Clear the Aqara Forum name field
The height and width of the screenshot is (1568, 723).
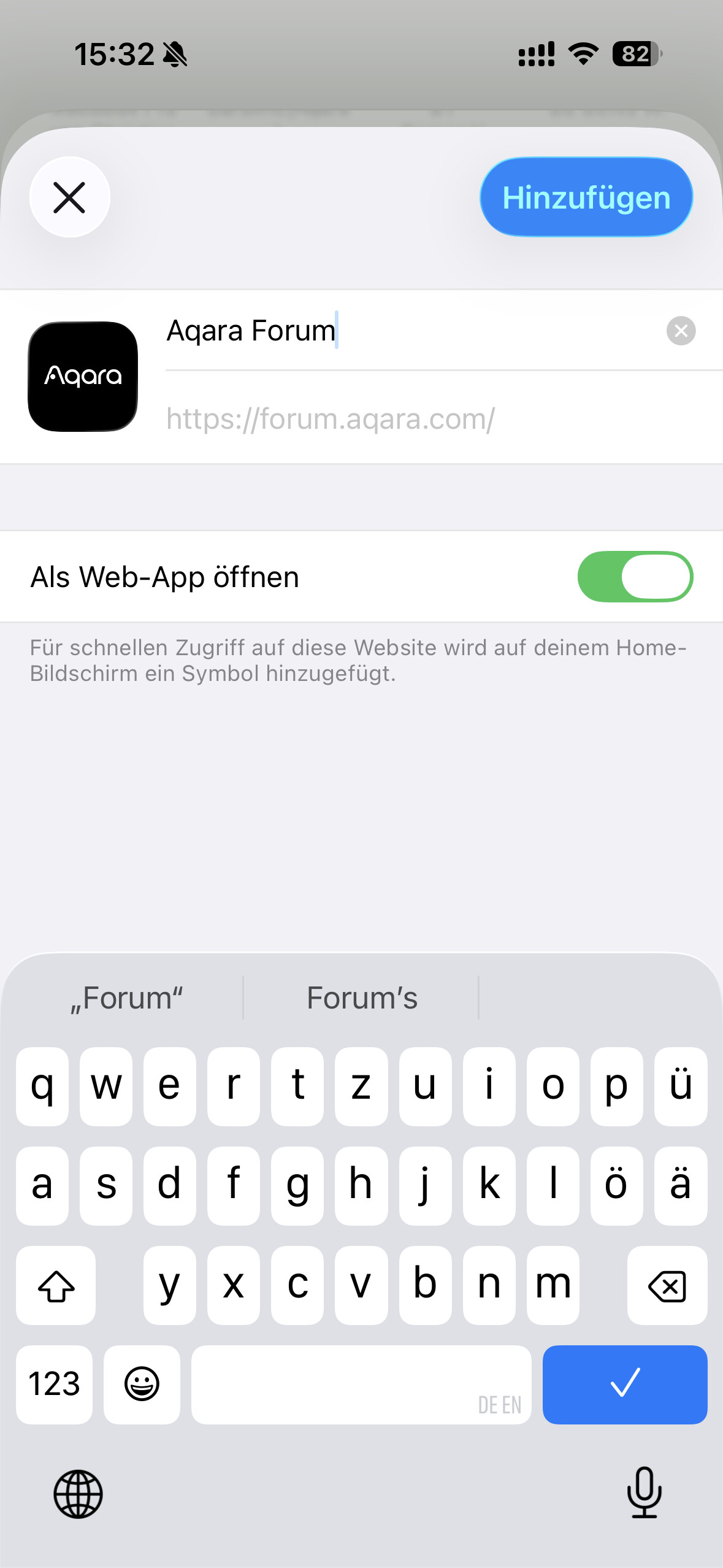680,331
